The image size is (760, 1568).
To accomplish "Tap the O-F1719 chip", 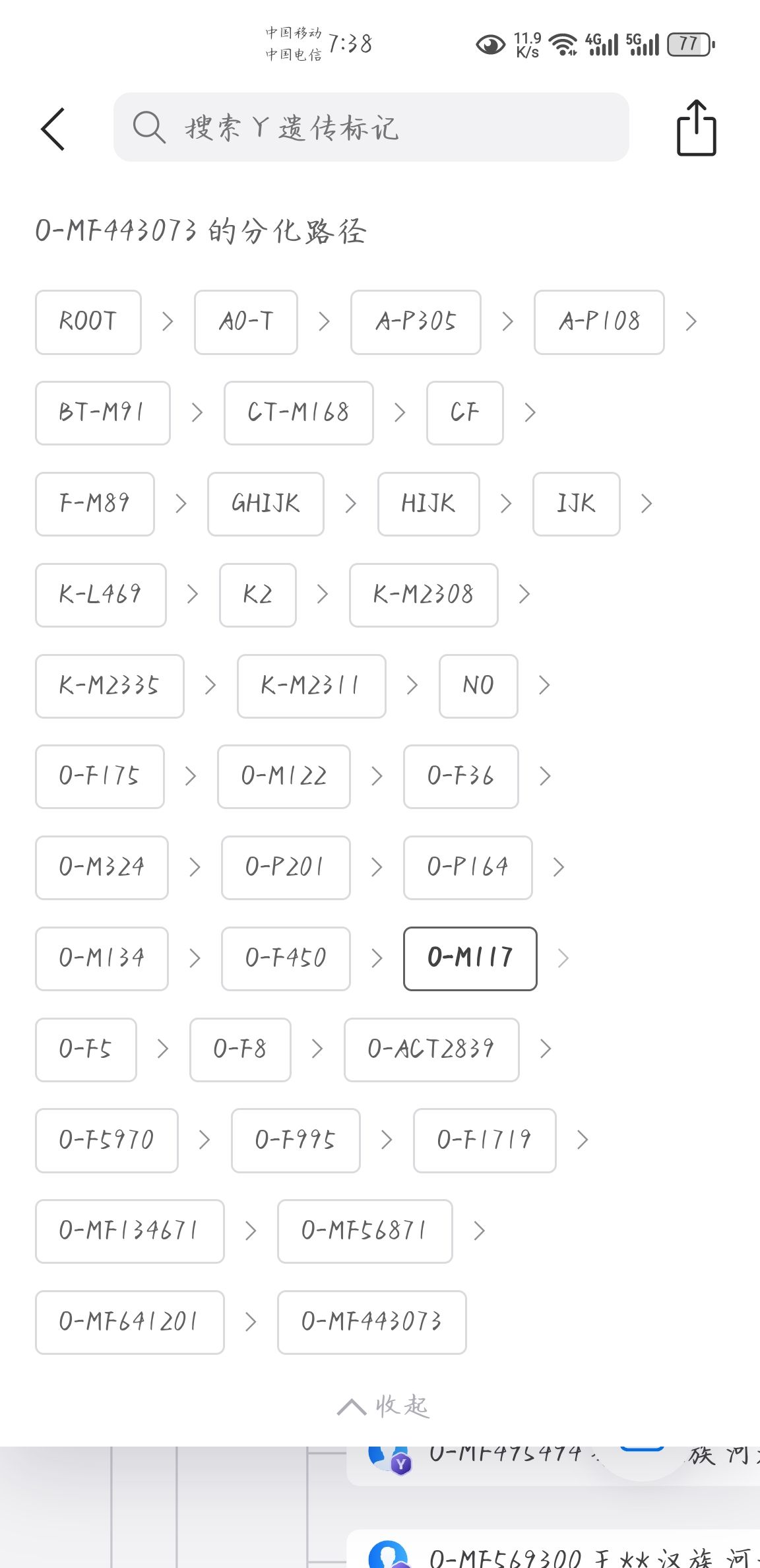I will point(485,1141).
